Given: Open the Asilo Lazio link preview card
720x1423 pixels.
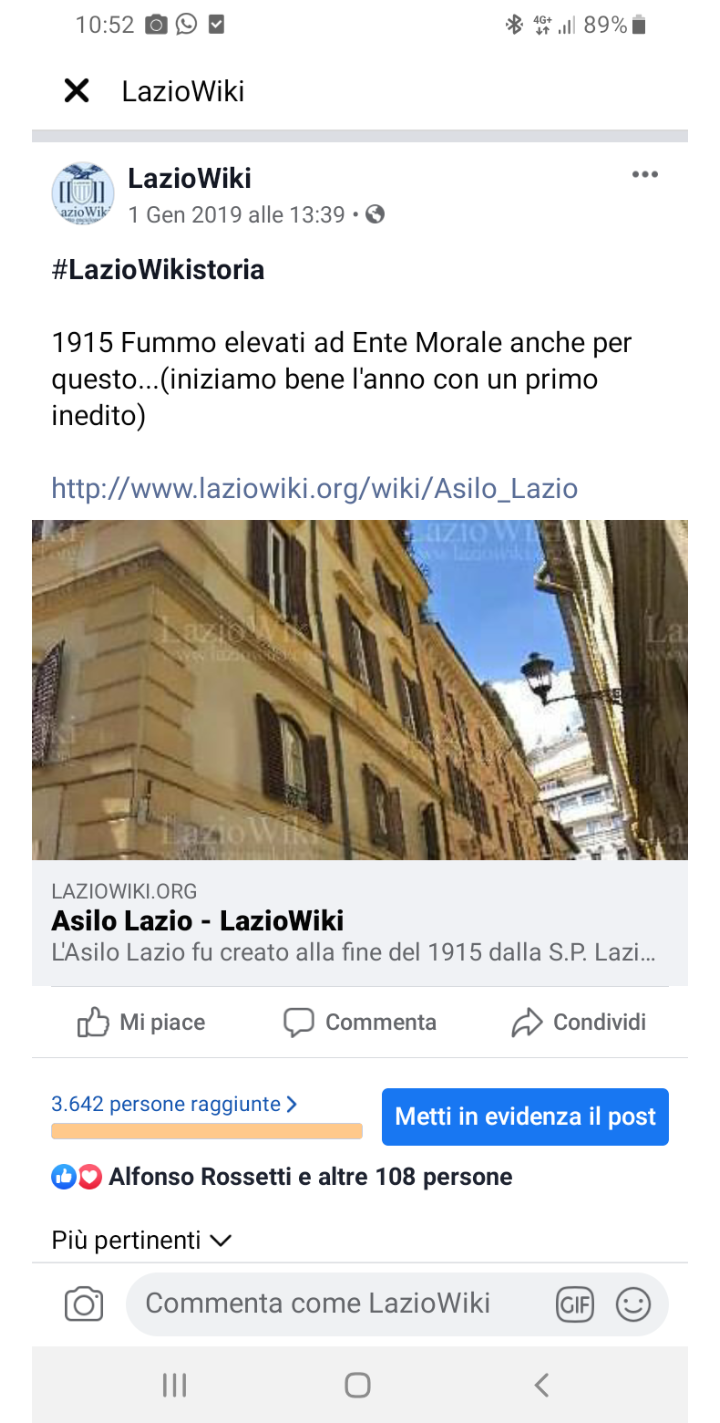Looking at the screenshot, I should click(x=360, y=920).
